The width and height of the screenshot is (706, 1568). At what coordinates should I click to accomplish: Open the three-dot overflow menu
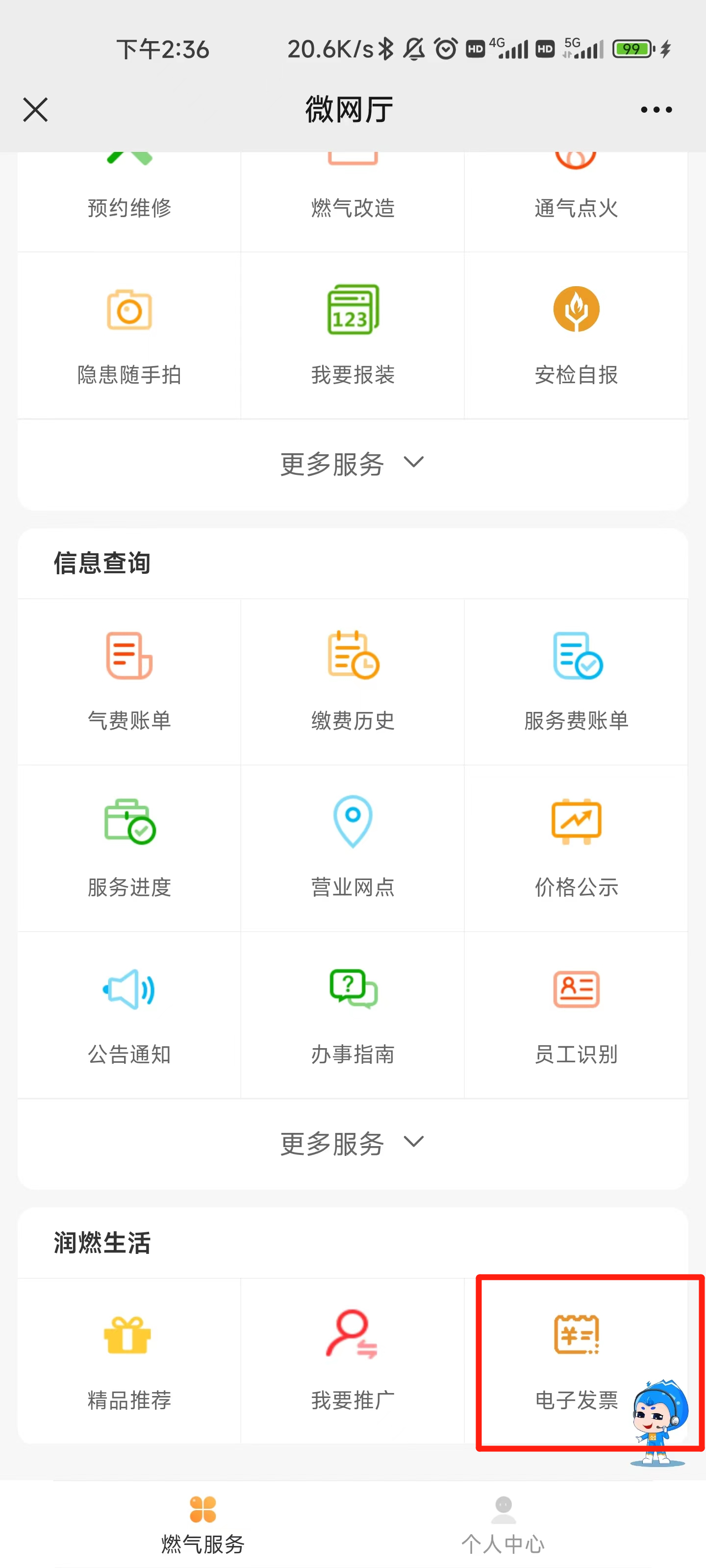(656, 110)
